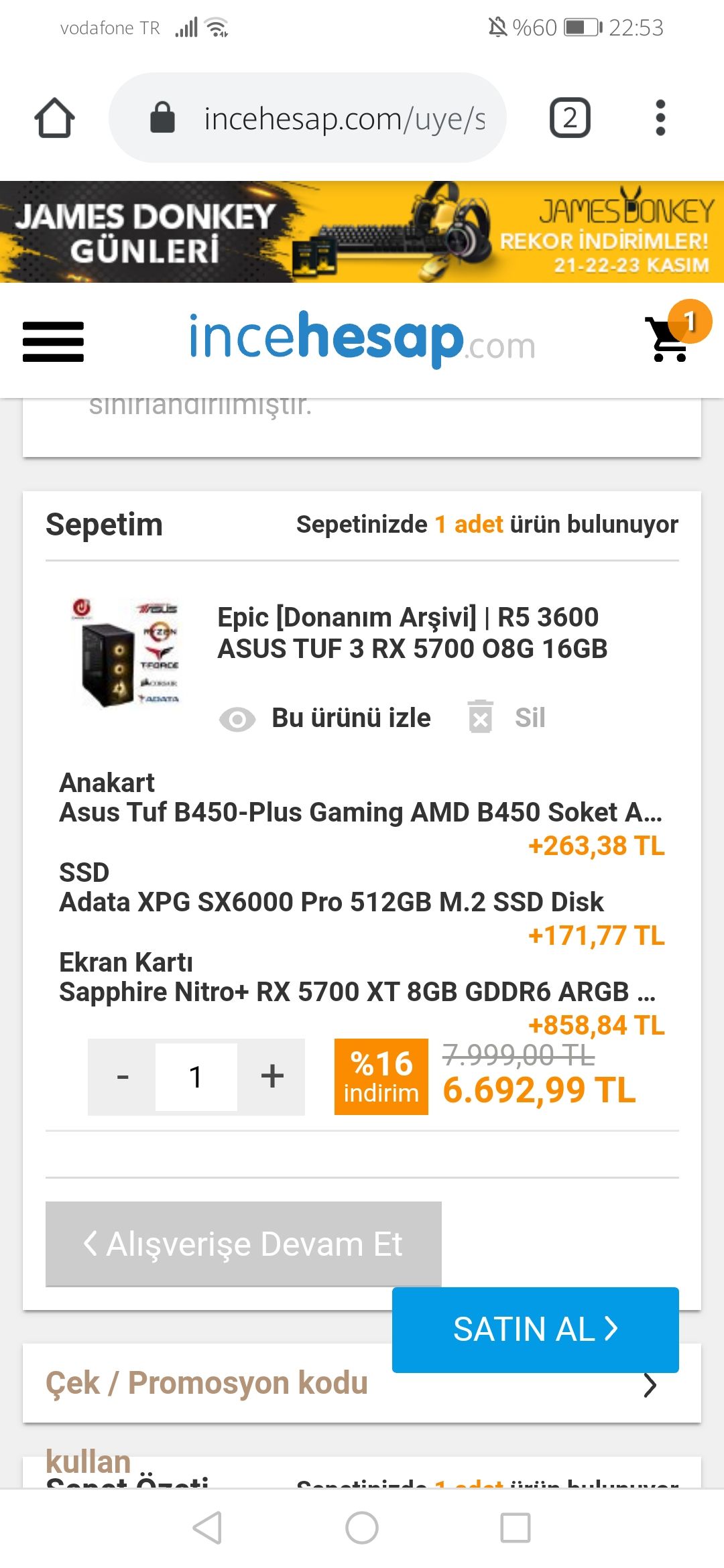Open the browser tab switcher
This screenshot has width=724, height=1568.
pos(570,118)
